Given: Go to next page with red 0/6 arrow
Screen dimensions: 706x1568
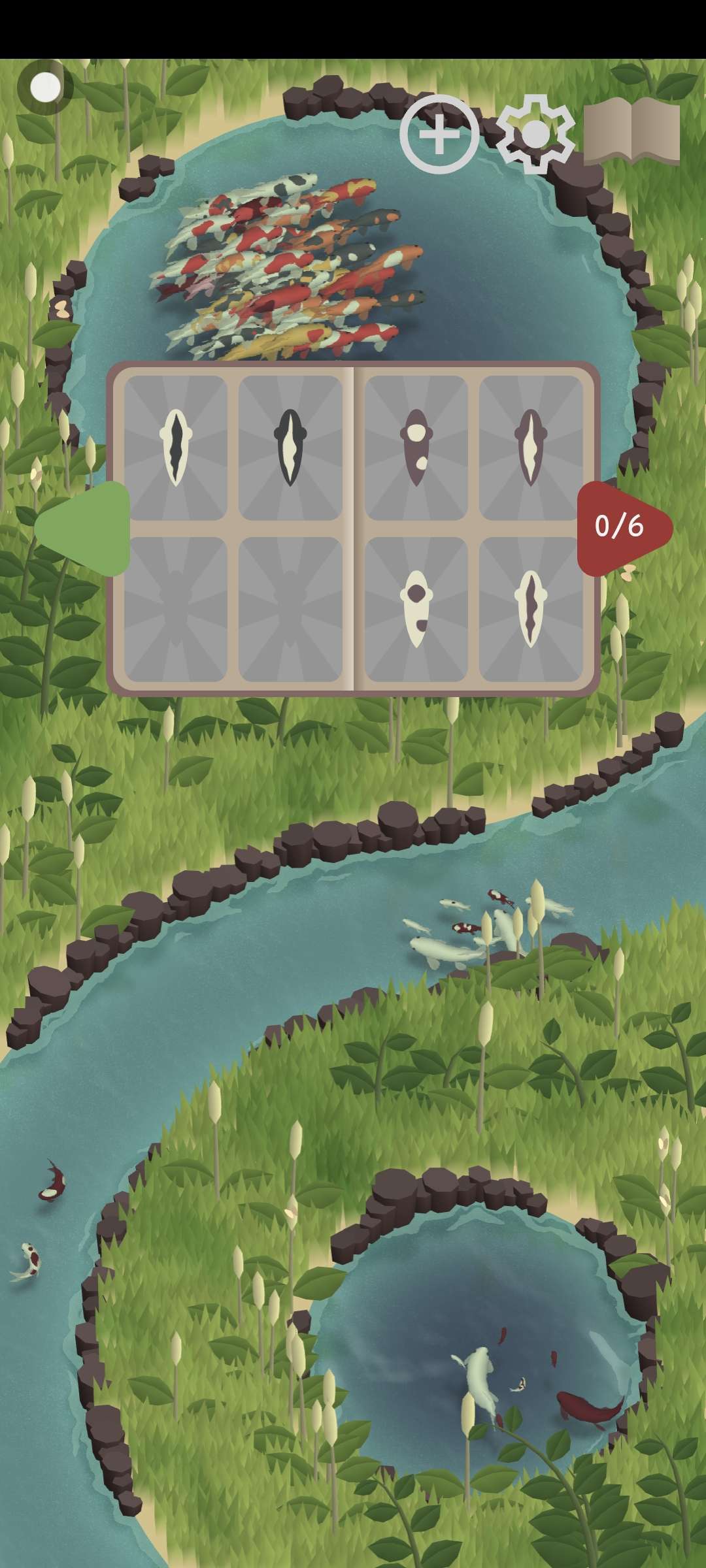Looking at the screenshot, I should 621,528.
